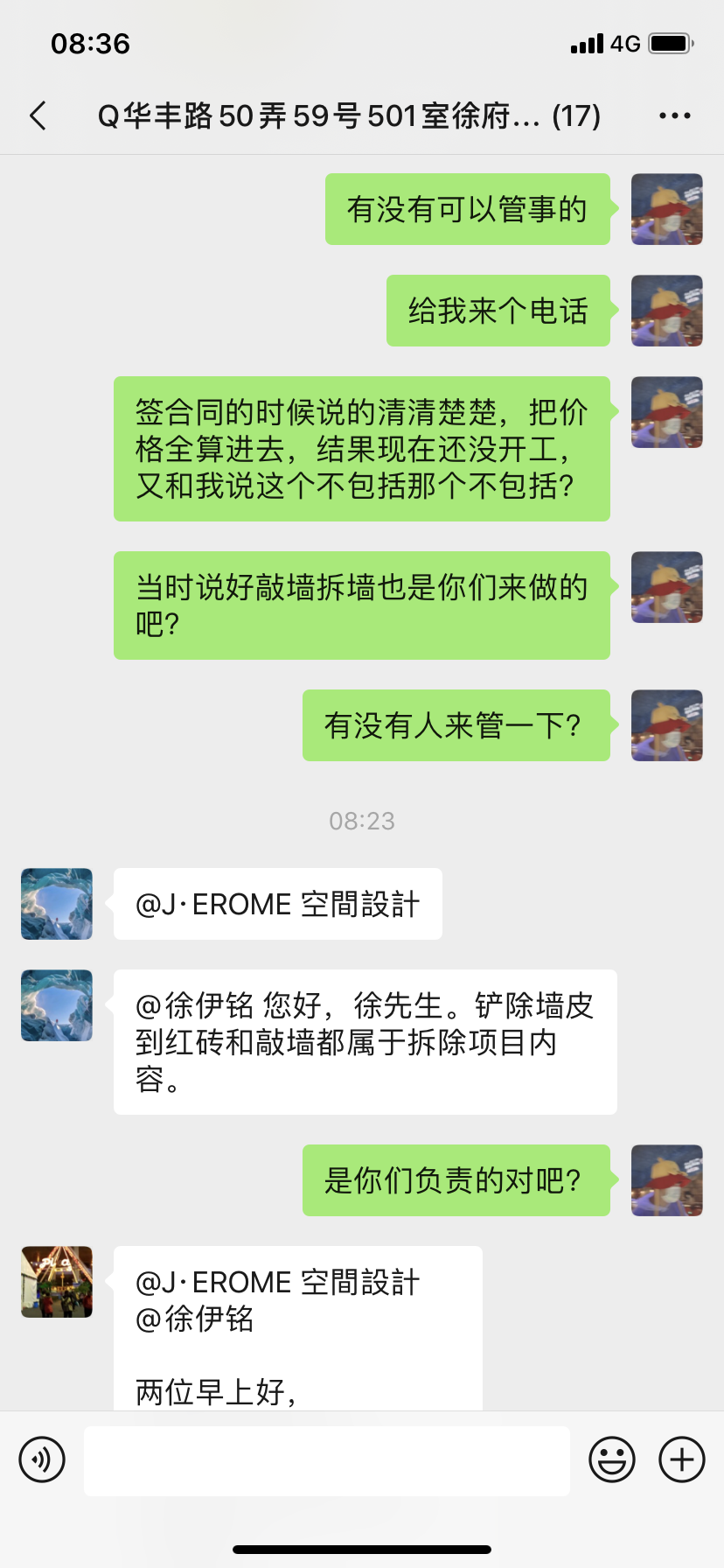Open the chat options three-dot menu
This screenshot has height=1568, width=724.
click(x=674, y=115)
